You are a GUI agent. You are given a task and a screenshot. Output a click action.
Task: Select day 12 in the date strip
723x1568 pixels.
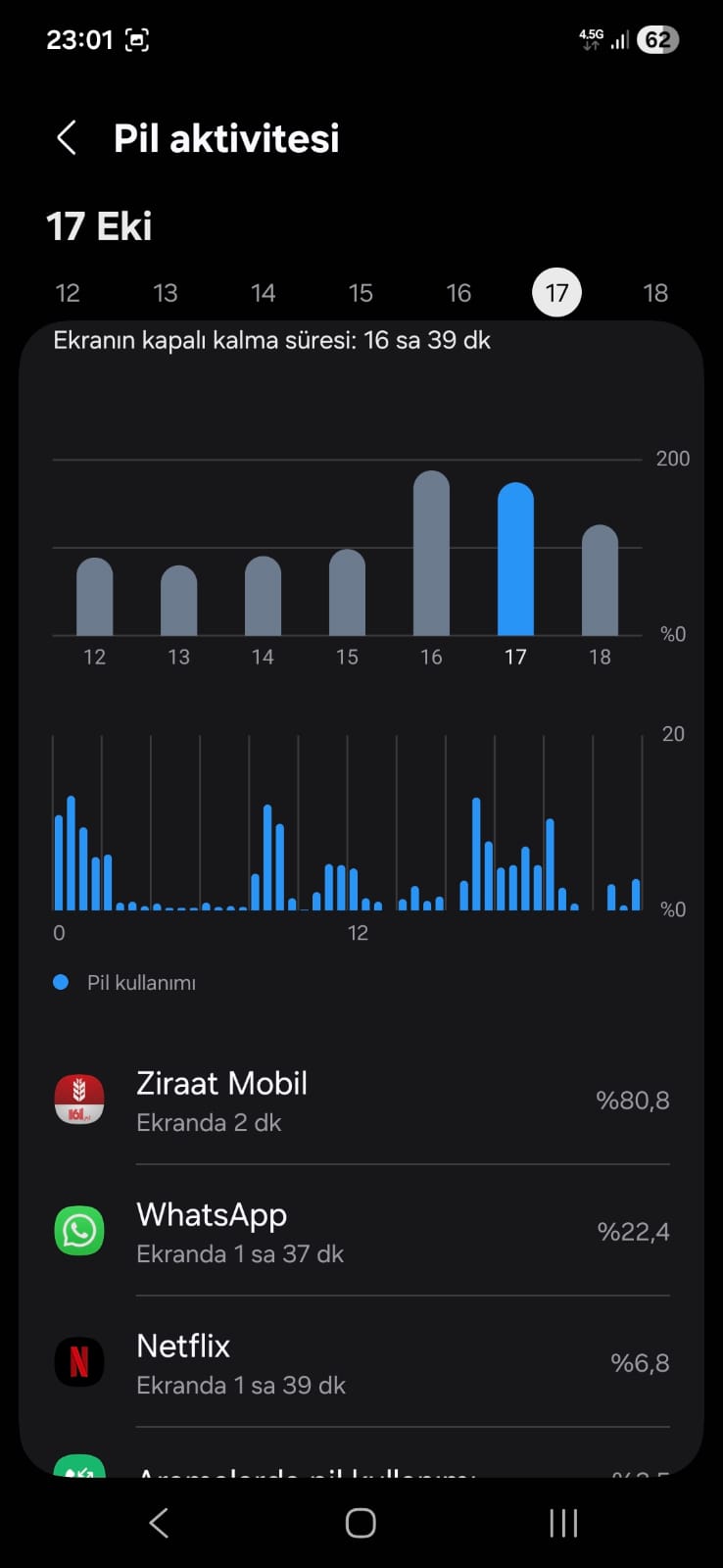[x=68, y=293]
